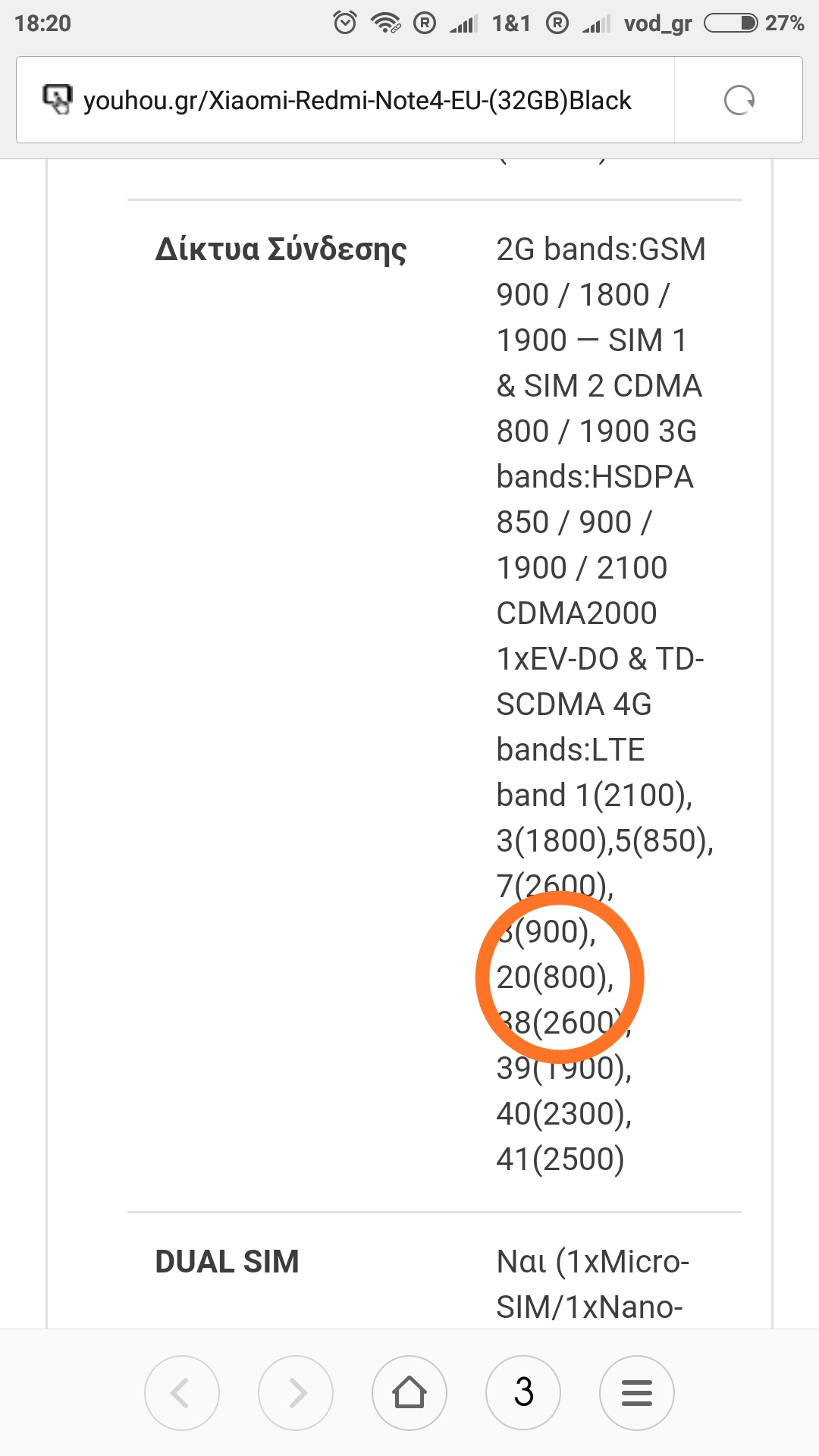Go back to the previous page
This screenshot has width=819, height=1456.
point(182,1393)
